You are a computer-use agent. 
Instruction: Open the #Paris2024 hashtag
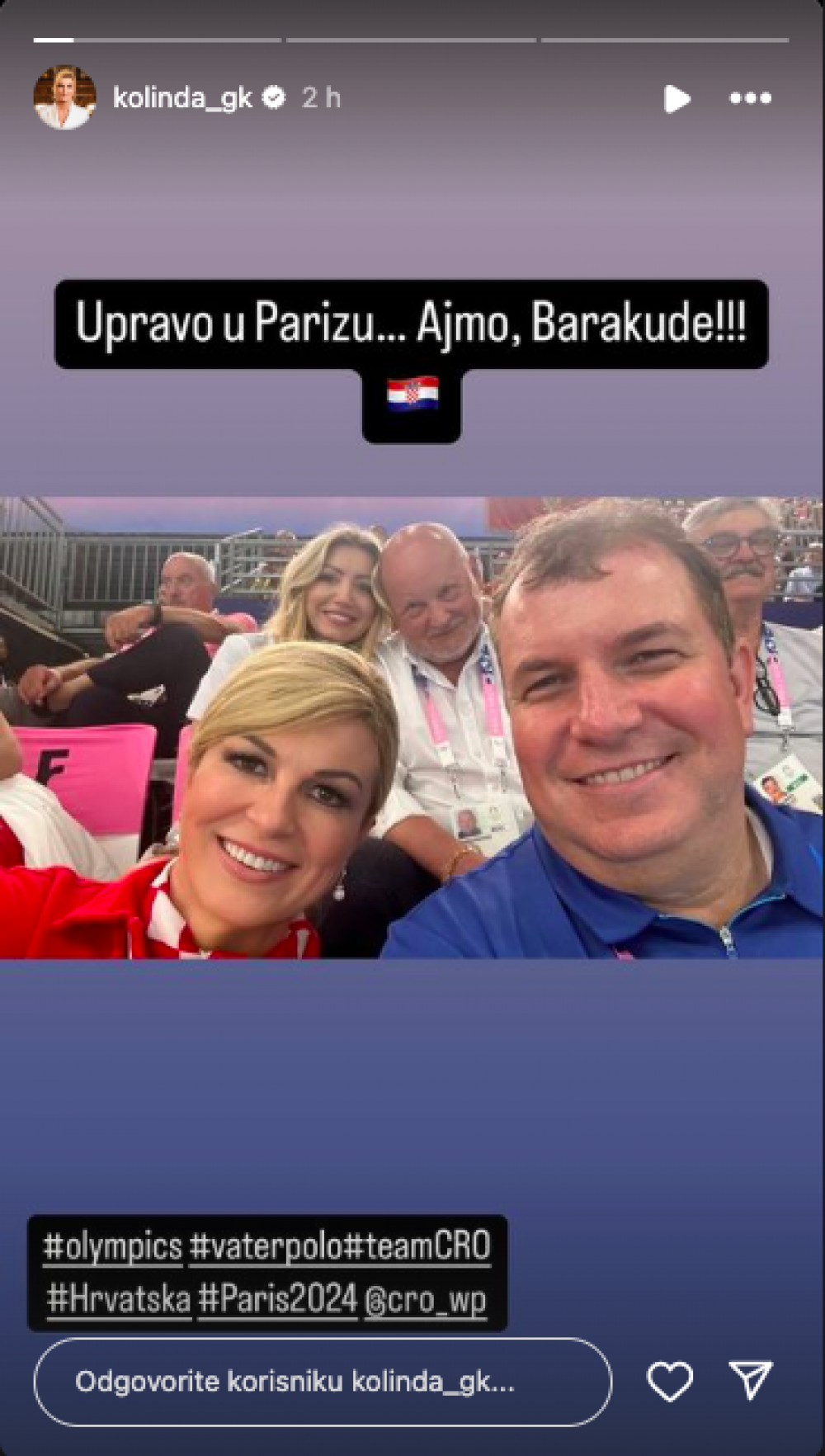tap(278, 1299)
